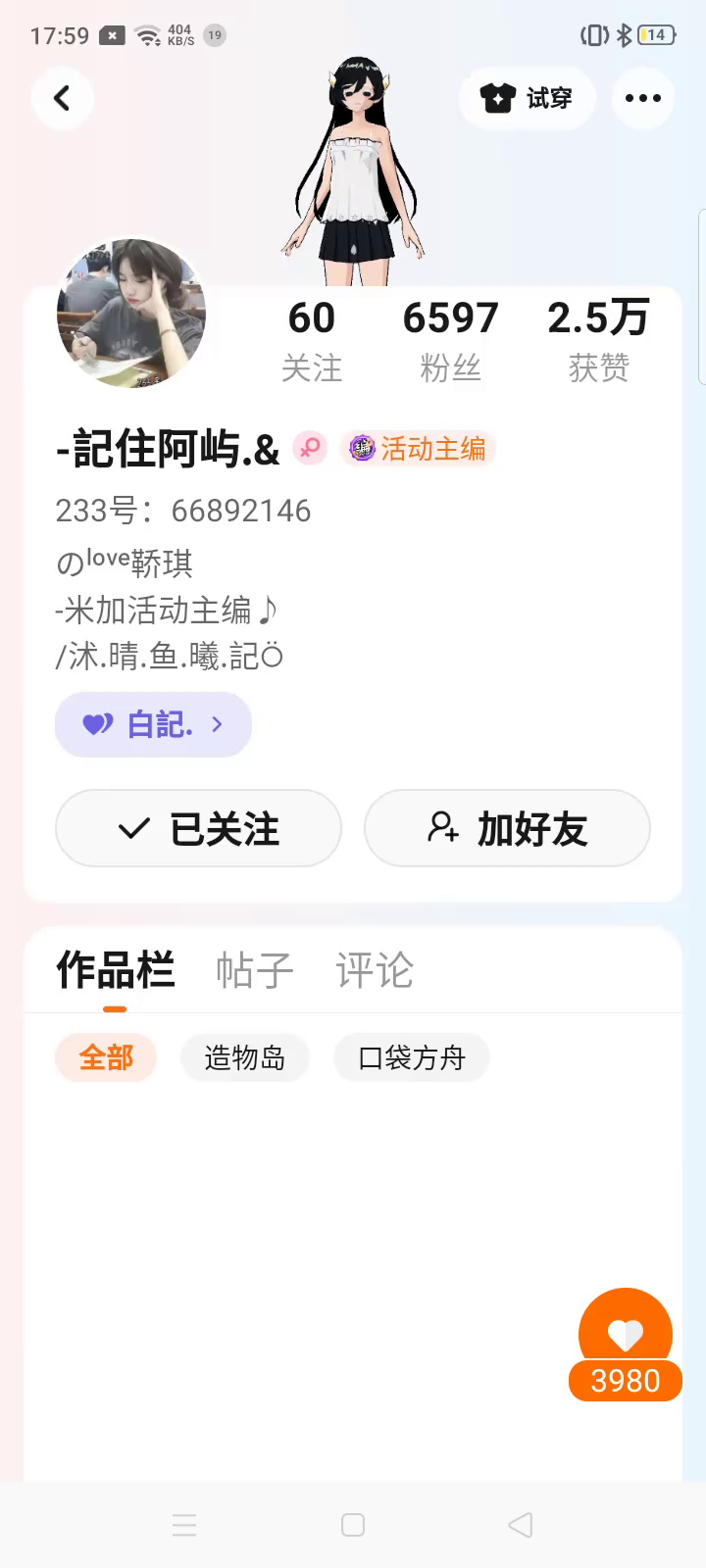The height and width of the screenshot is (1568, 706).
Task: Filter works by 造物岛
Action: point(244,1057)
